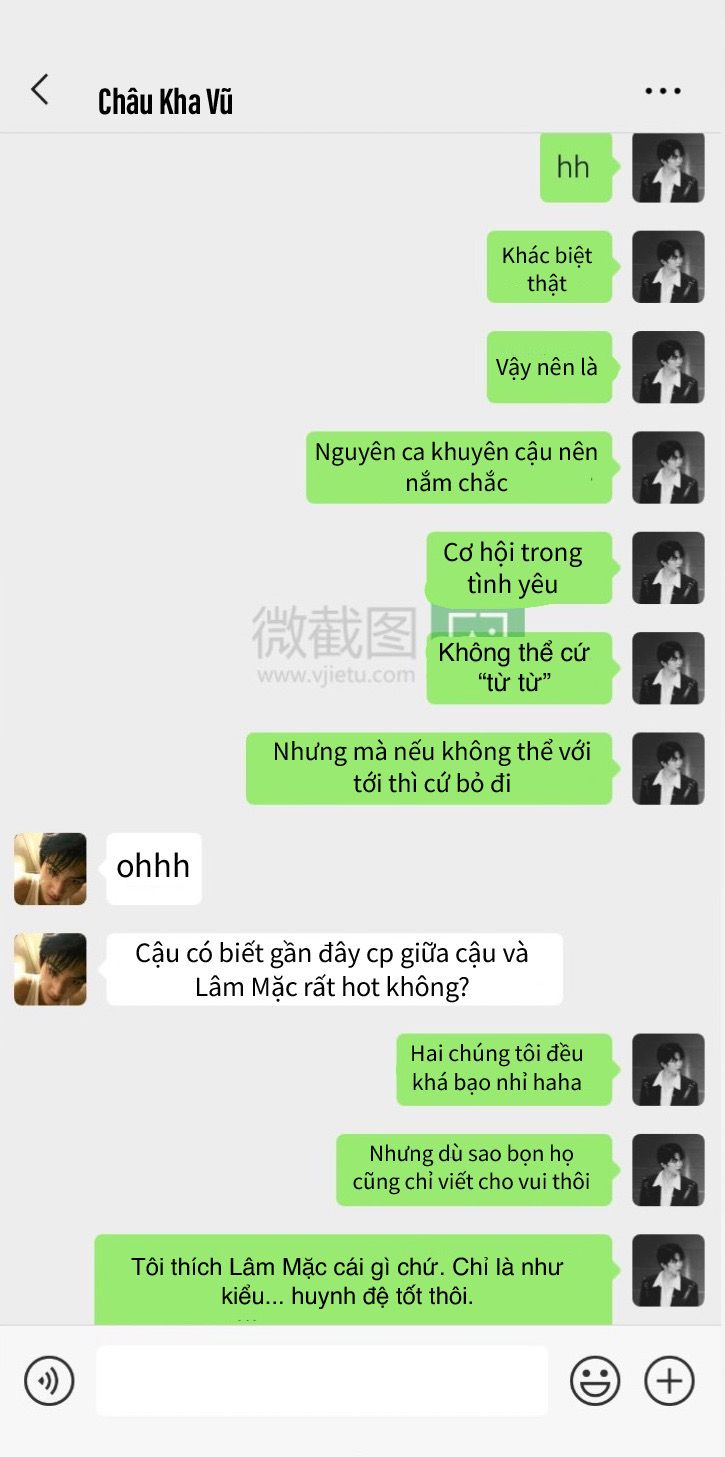Open the plus attachments menu
This screenshot has height=1457, width=725.
[x=669, y=1381]
